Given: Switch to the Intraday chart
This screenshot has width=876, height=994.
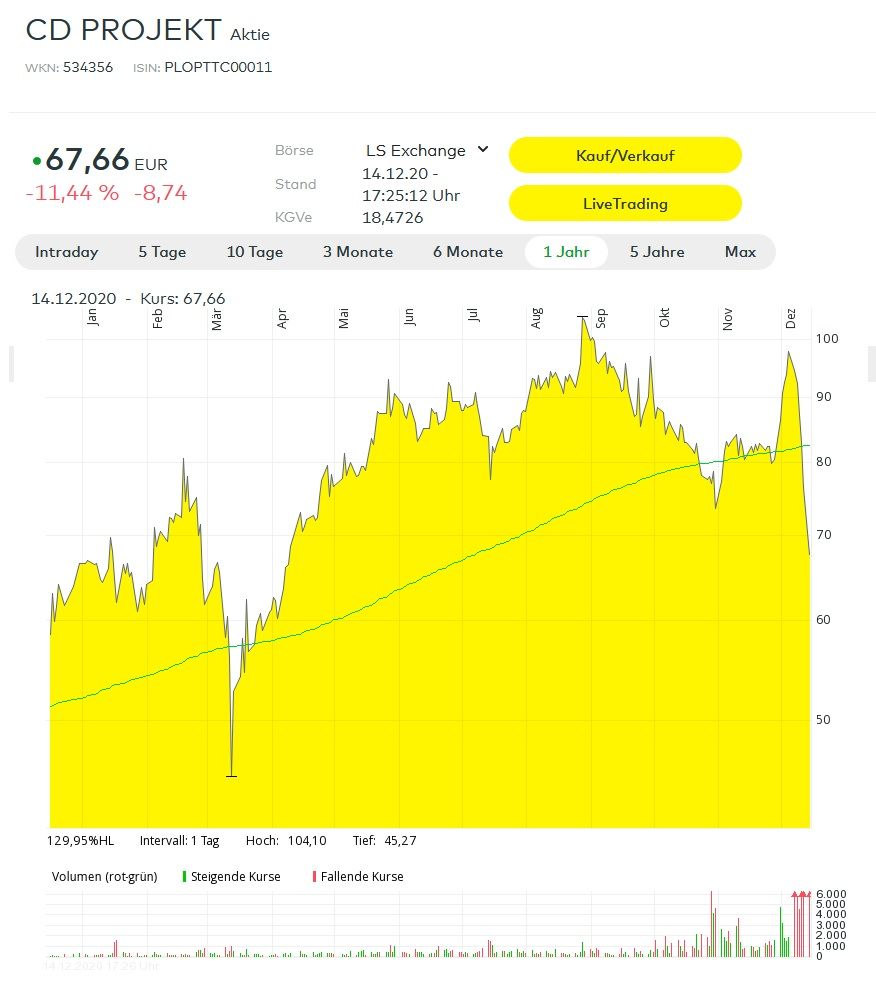Looking at the screenshot, I should (67, 252).
